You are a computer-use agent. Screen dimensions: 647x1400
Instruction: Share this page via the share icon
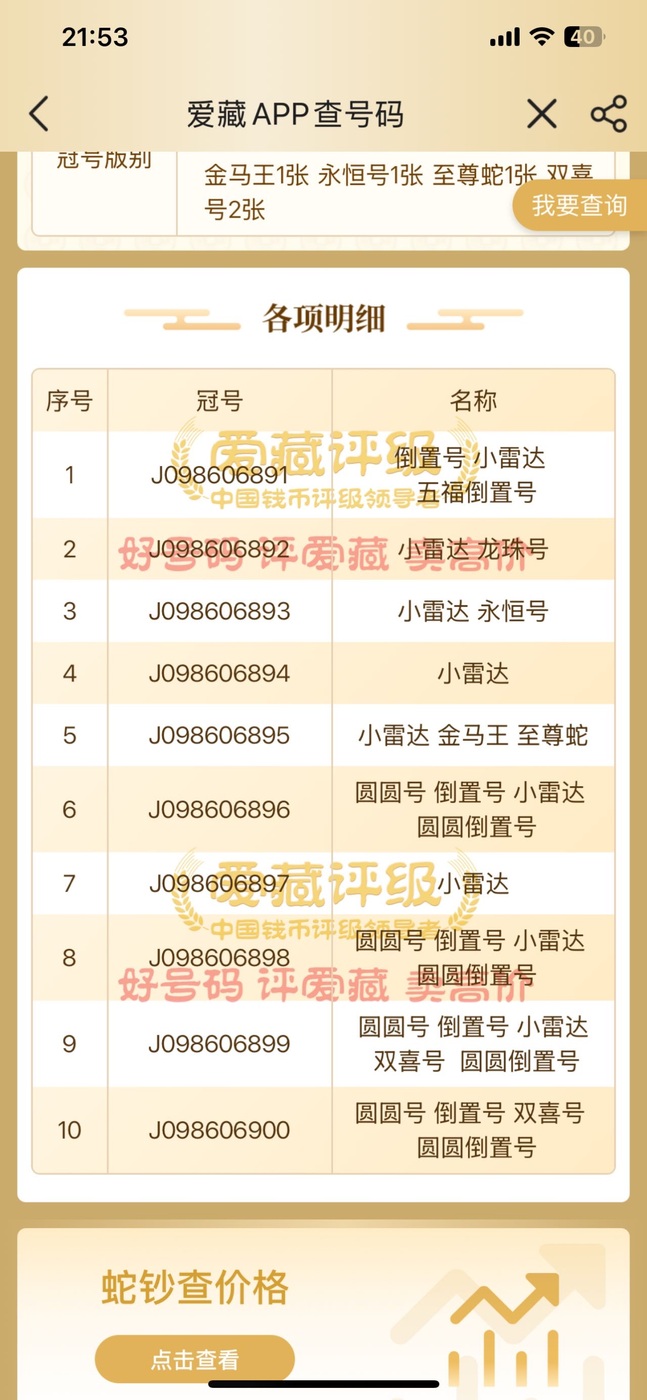608,114
